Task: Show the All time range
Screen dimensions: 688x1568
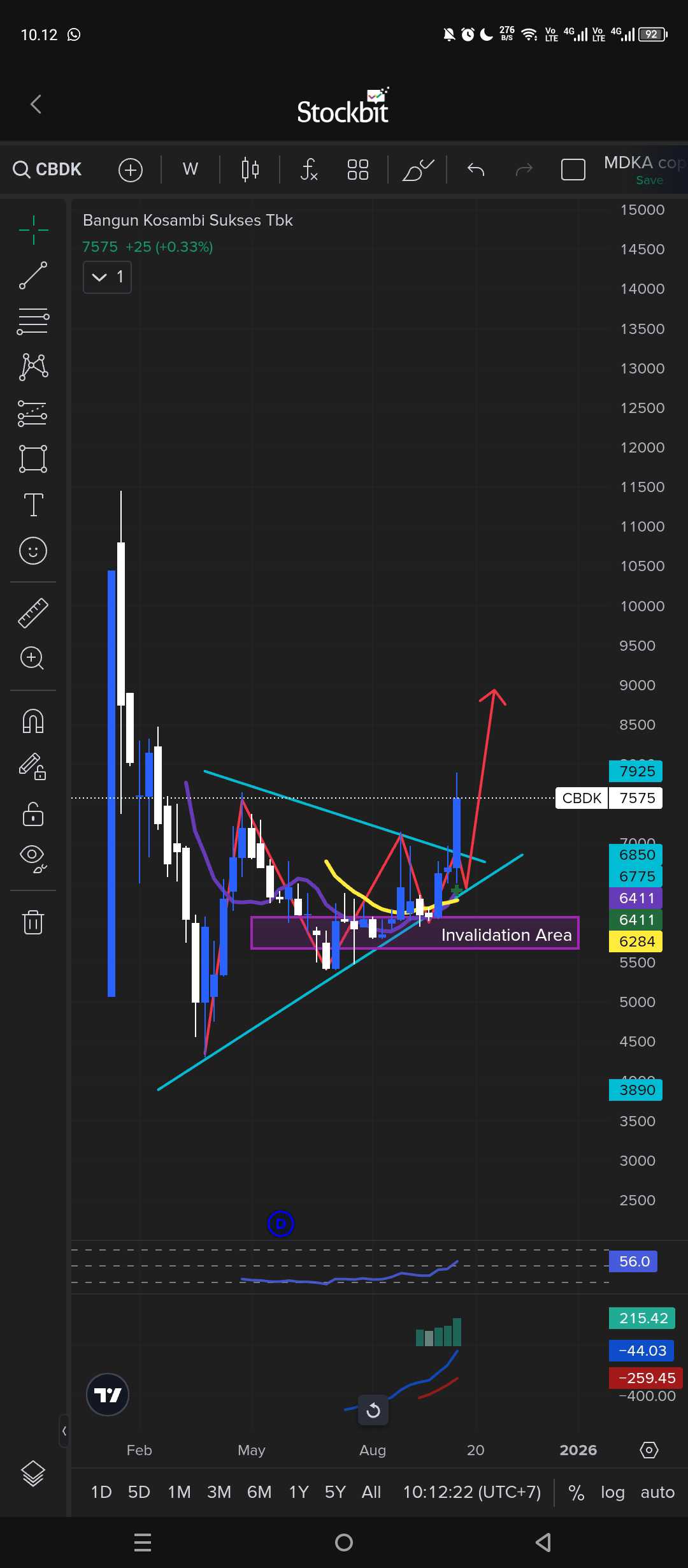Action: 371,1492
